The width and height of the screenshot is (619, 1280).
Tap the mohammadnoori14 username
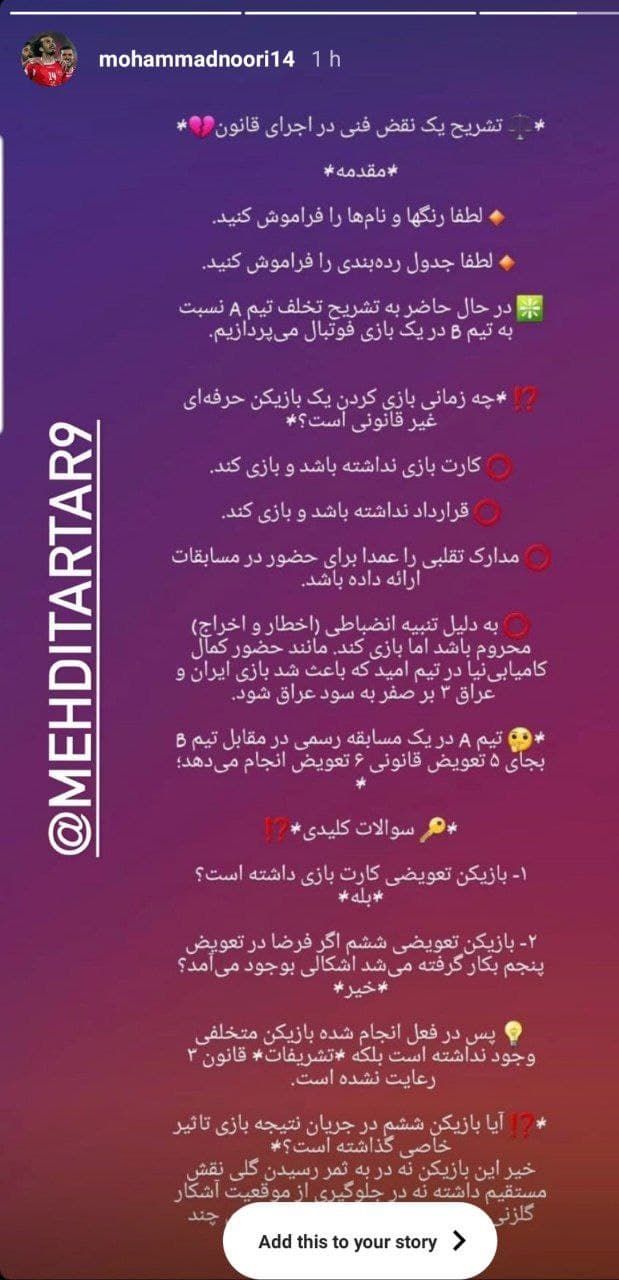197,59
